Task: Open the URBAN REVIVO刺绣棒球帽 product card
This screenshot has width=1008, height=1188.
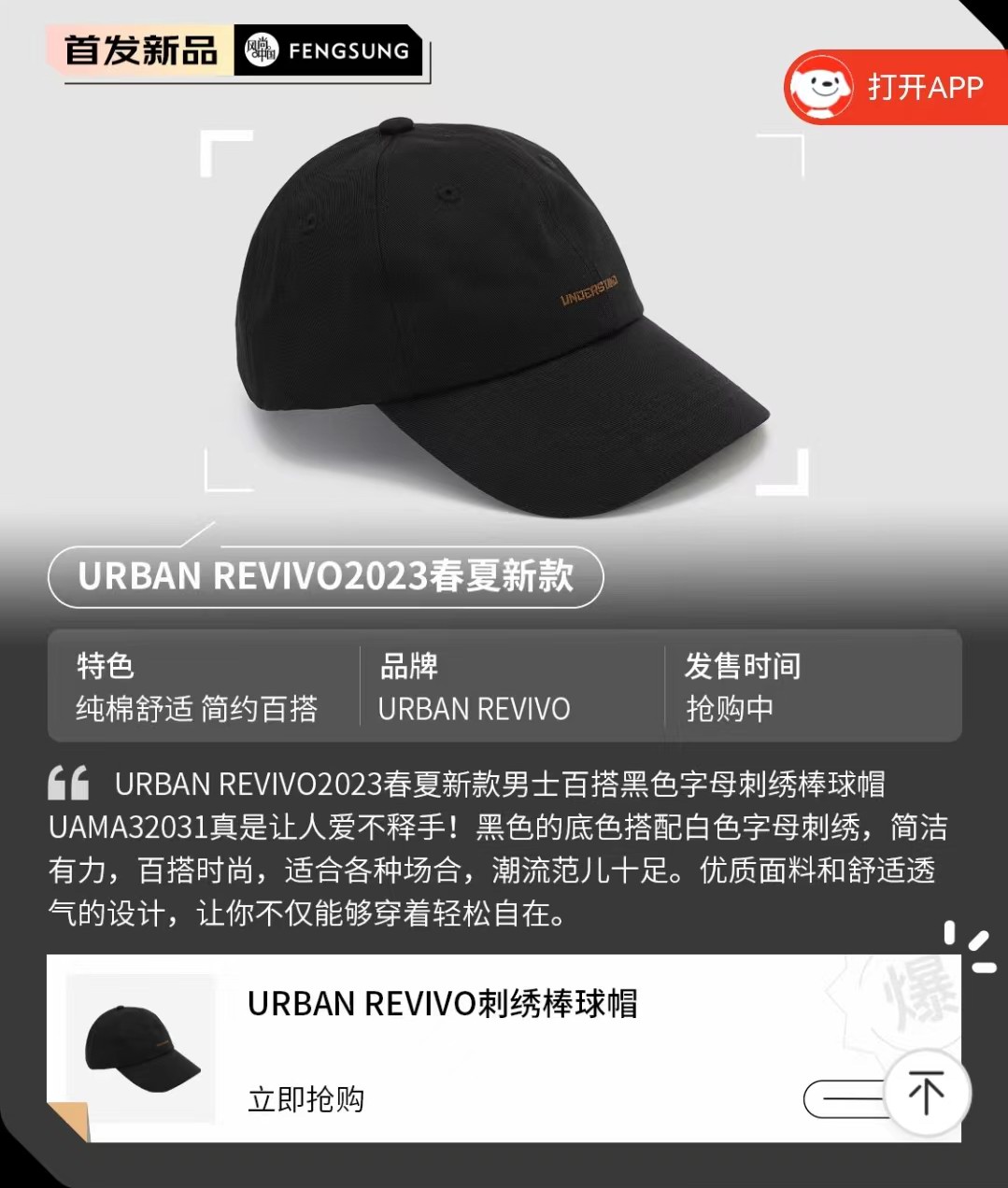Action: tap(442, 1004)
